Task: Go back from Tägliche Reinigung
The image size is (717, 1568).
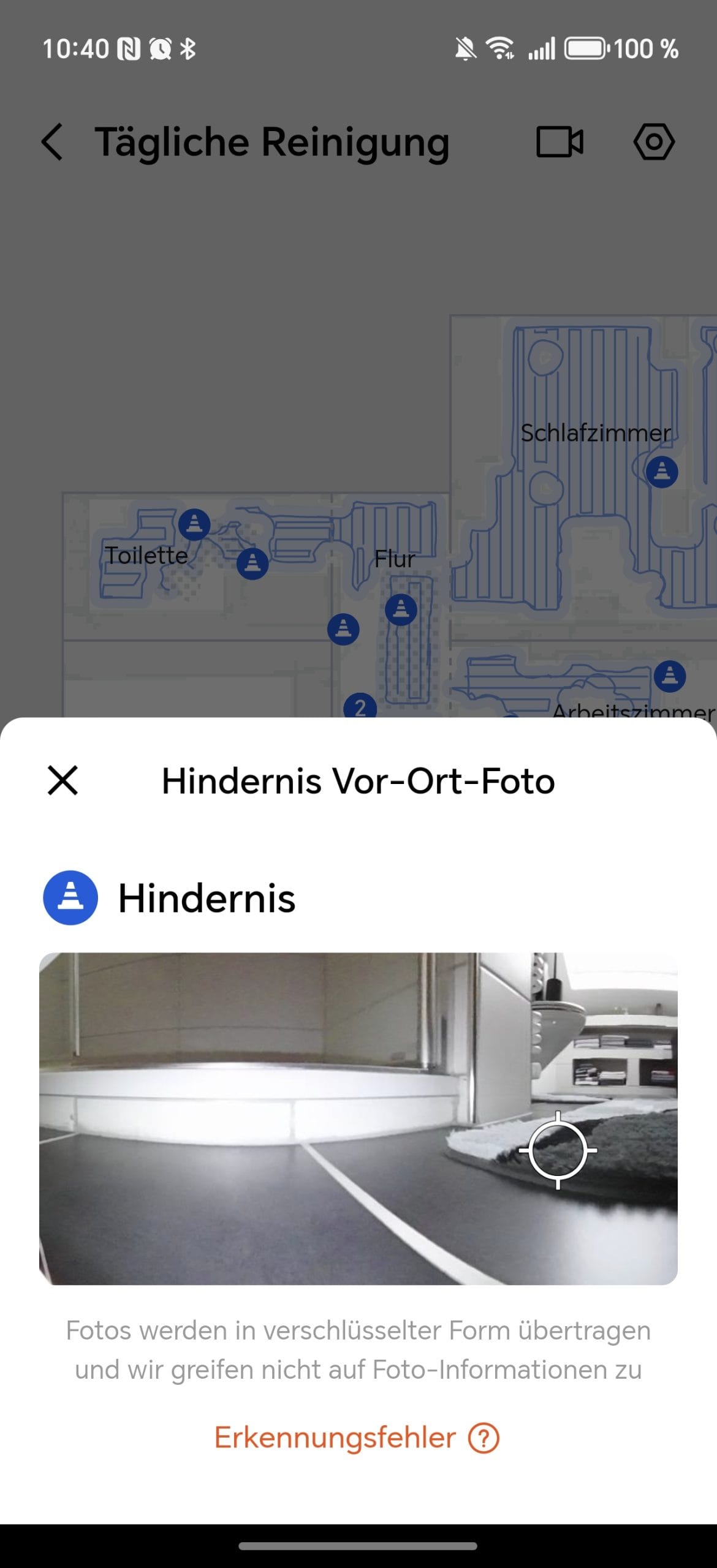Action: point(53,141)
